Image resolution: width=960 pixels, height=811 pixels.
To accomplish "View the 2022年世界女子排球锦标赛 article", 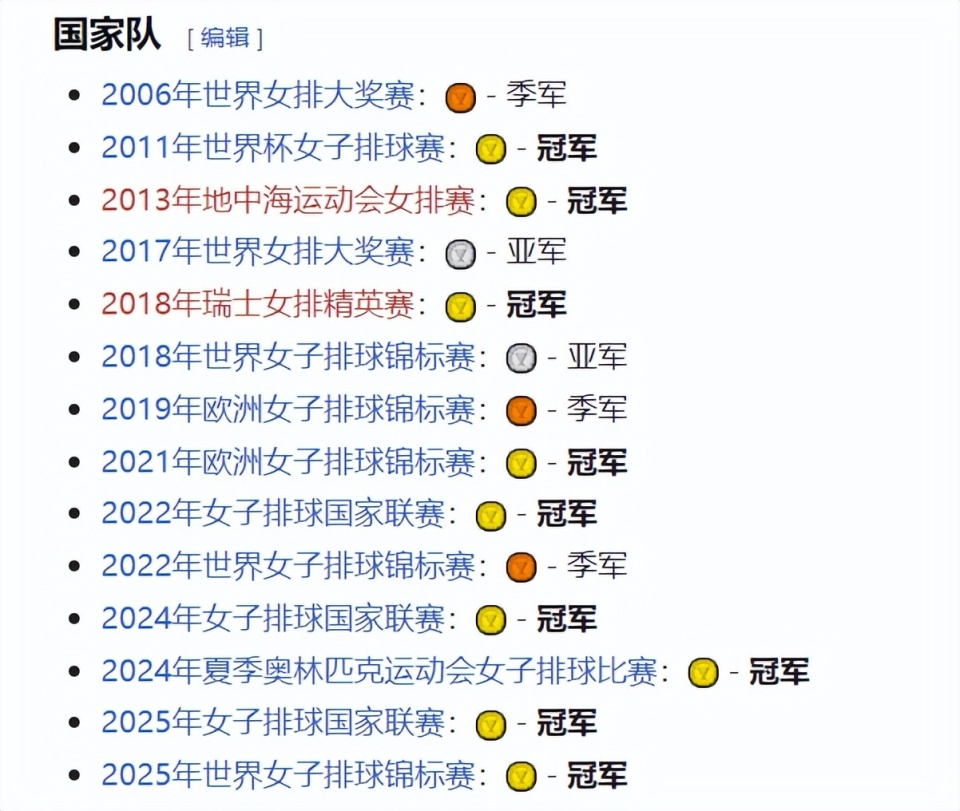I will 287,566.
